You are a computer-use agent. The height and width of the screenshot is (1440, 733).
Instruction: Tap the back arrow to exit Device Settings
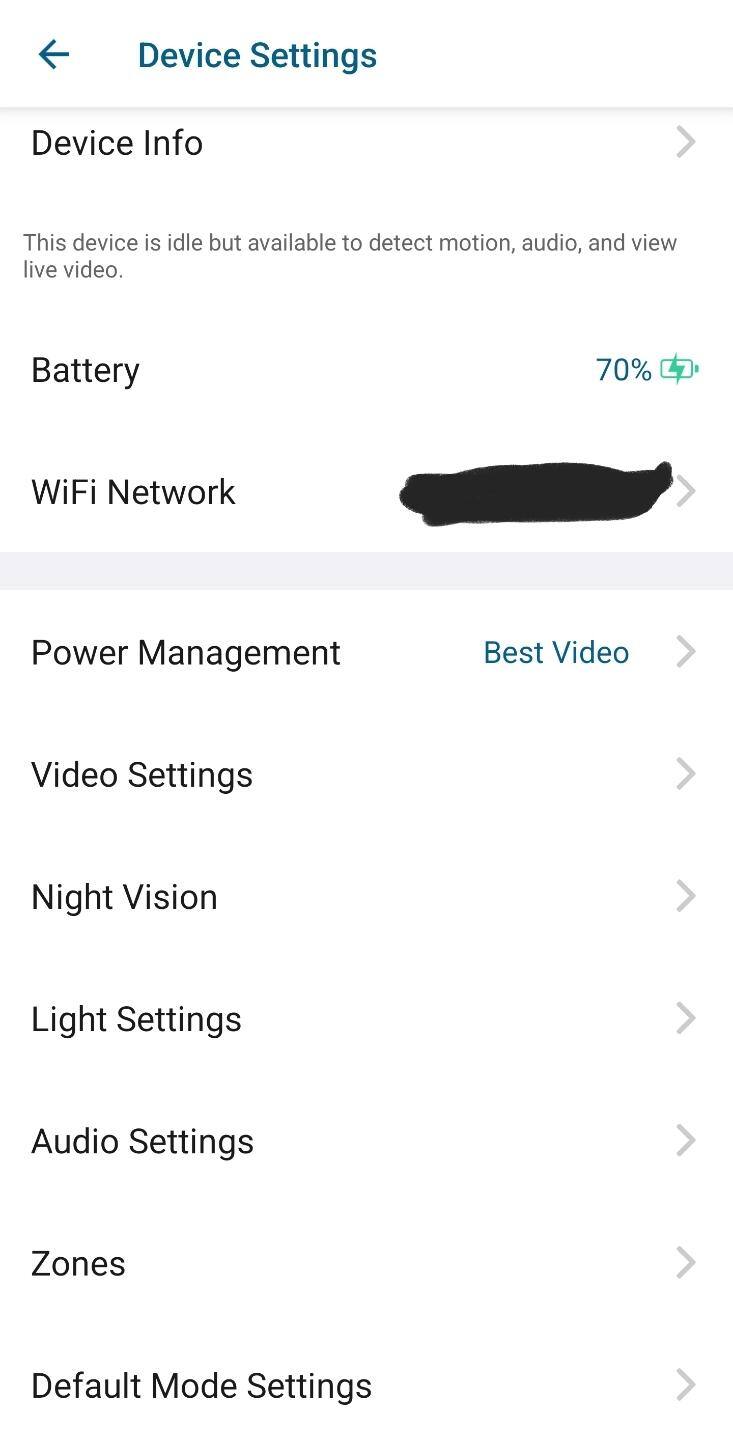[53, 54]
